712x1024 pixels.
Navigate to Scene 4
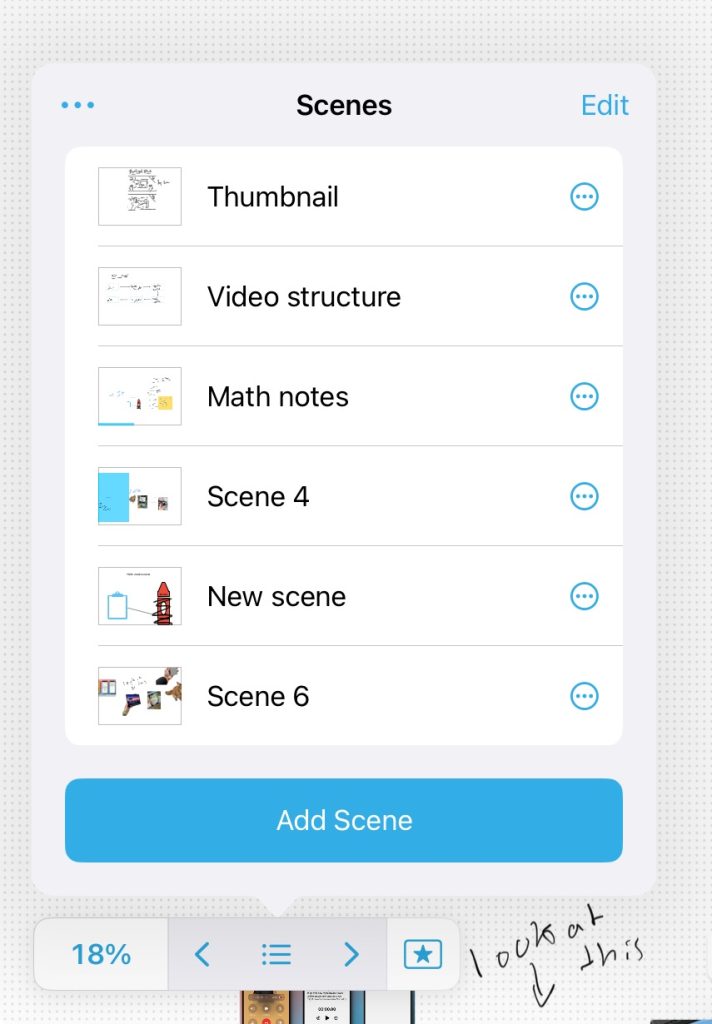tap(258, 497)
